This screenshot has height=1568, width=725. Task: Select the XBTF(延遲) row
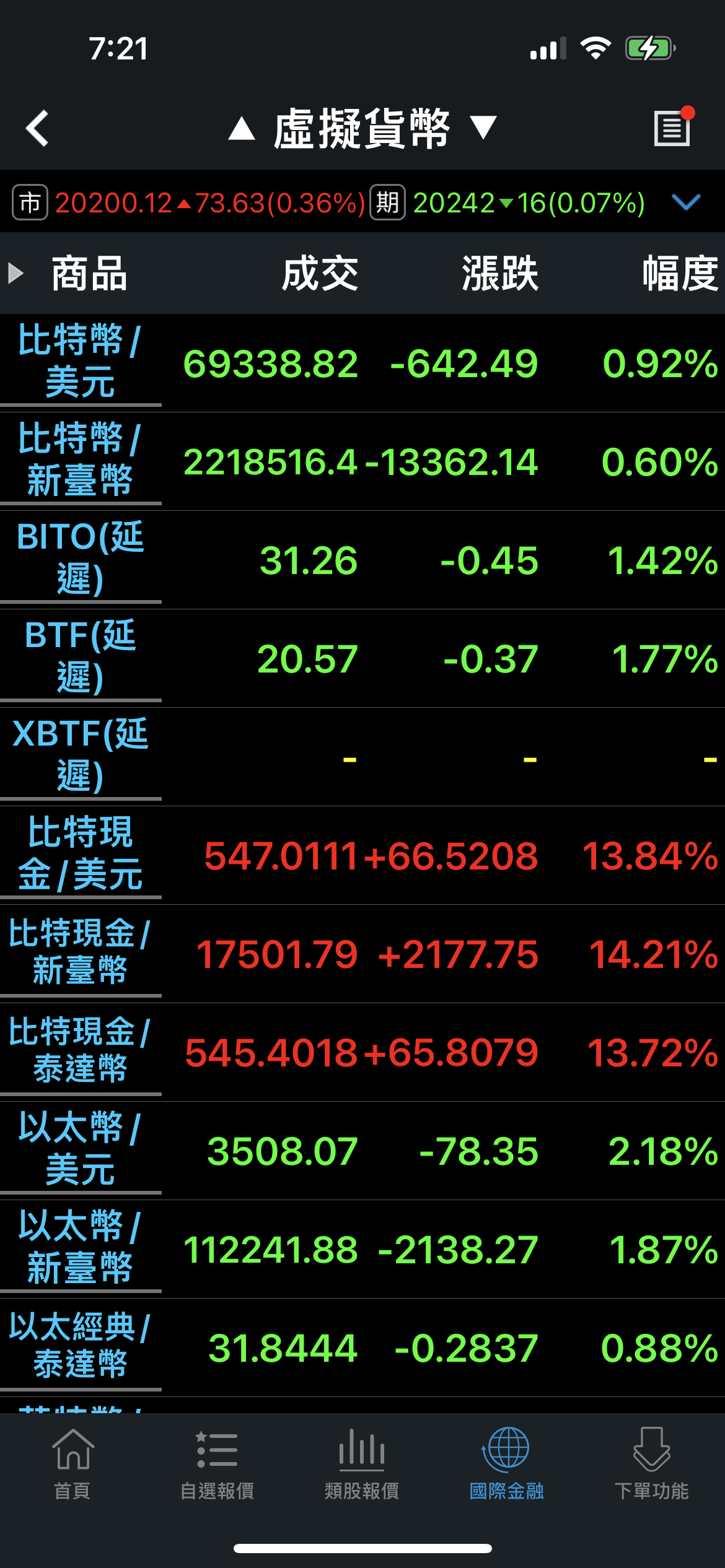tap(362, 757)
